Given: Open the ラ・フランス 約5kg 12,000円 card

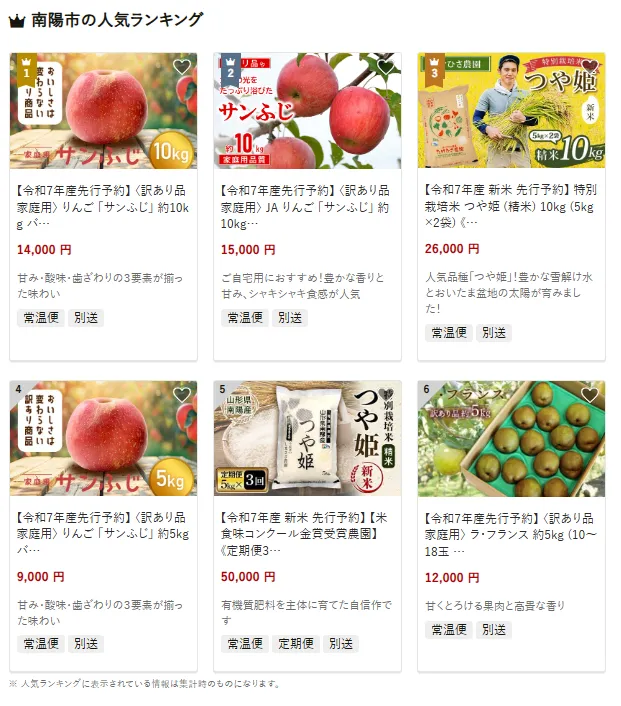Looking at the screenshot, I should tap(511, 520).
